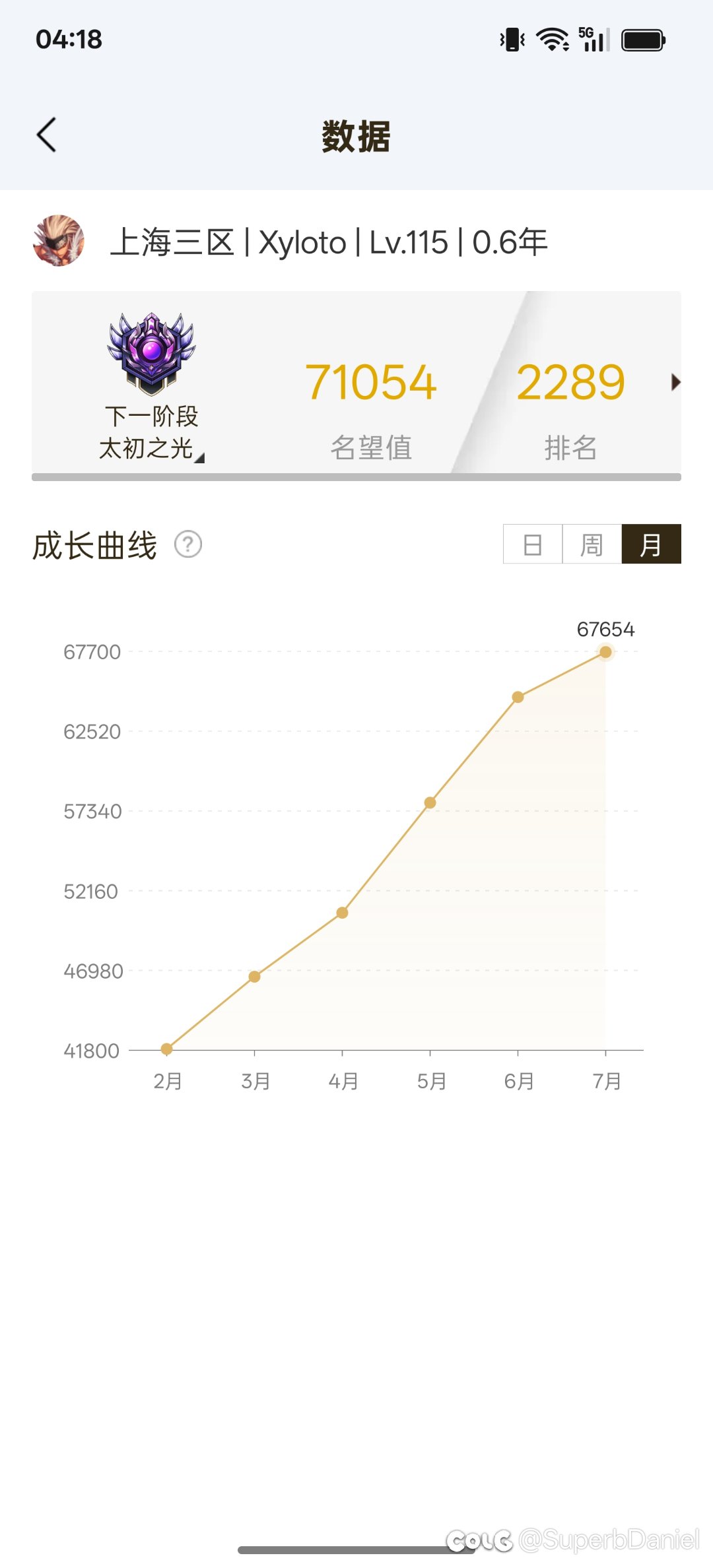This screenshot has height=1568, width=713.
Task: Open the help icon beside 成长曲线
Action: pyautogui.click(x=188, y=545)
